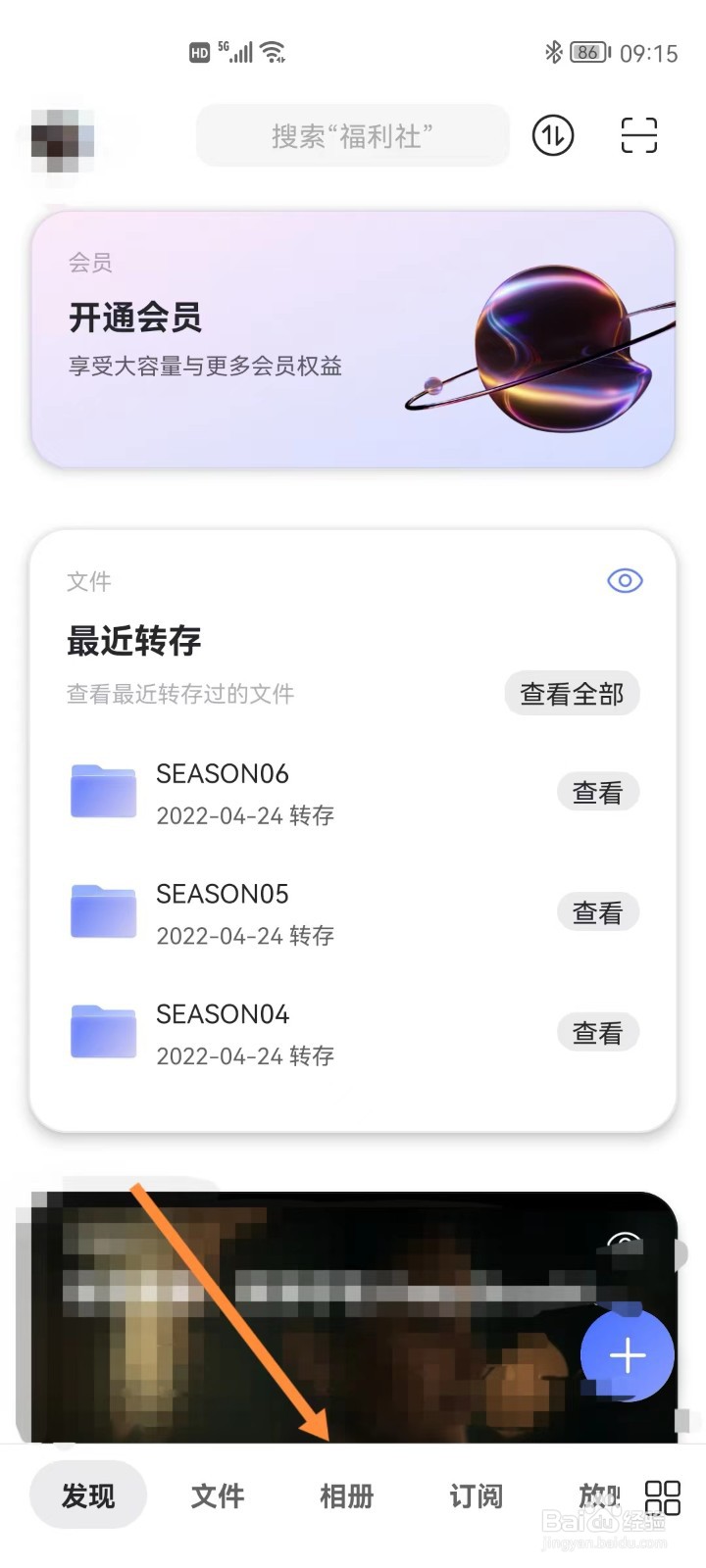
Task: Open the scan icon
Action: point(639,135)
